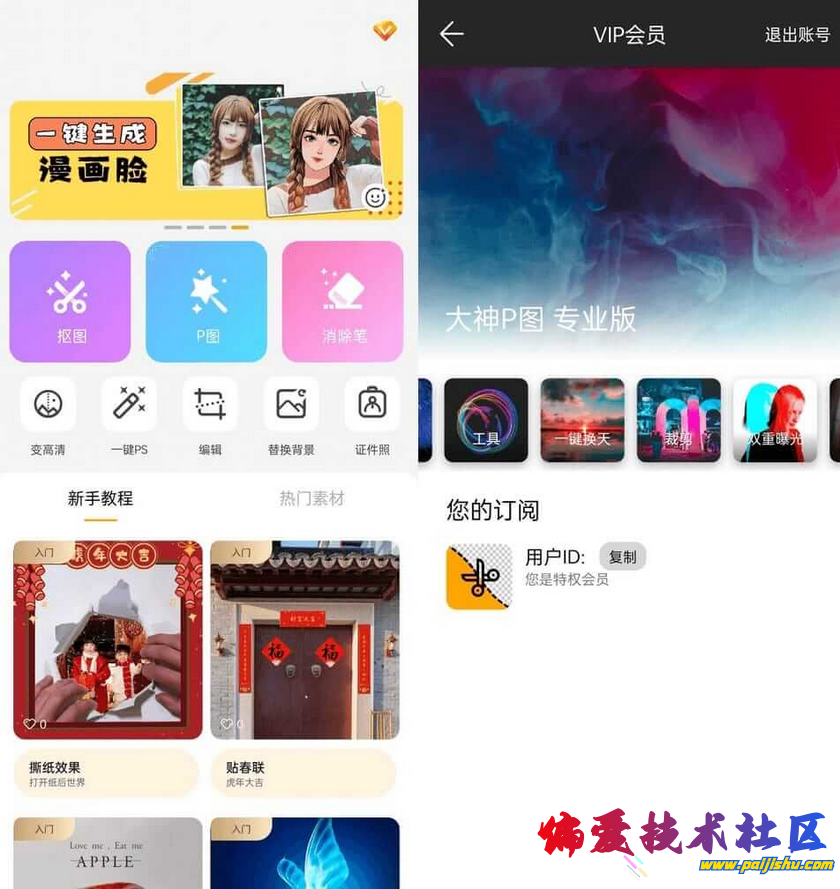This screenshot has width=840, height=889.
Task: Open the 抠图 cutout tool
Action: pos(70,301)
